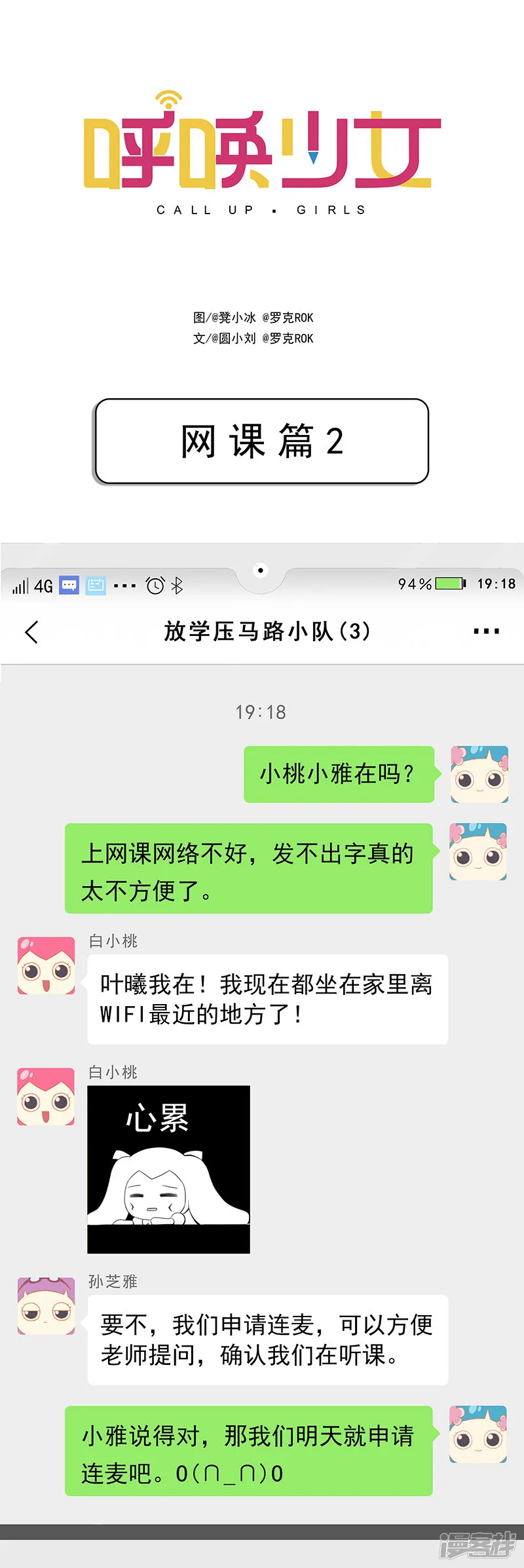The image size is (524, 1568).
Task: Select the message notification icon in status bar
Action: click(x=67, y=585)
